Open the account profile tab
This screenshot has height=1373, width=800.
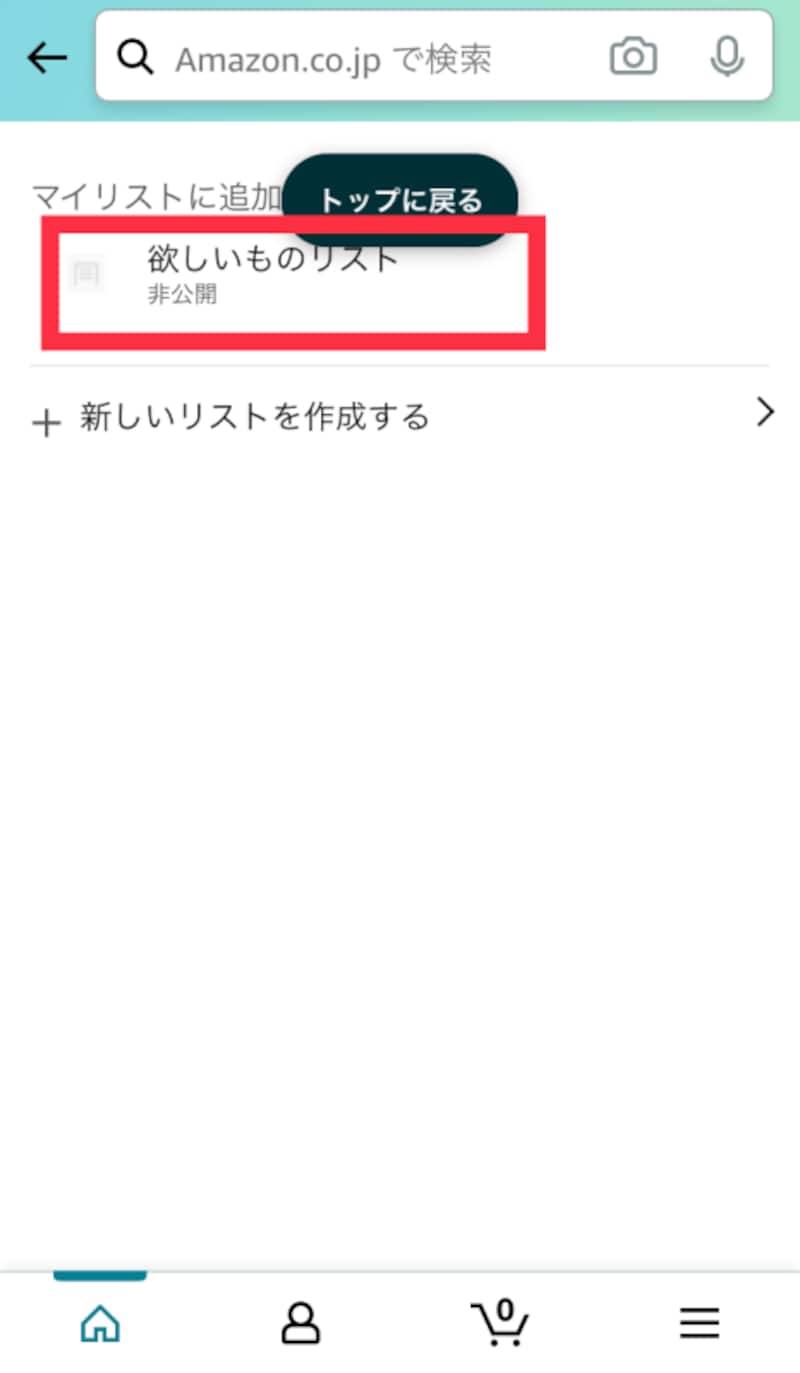(x=300, y=1323)
